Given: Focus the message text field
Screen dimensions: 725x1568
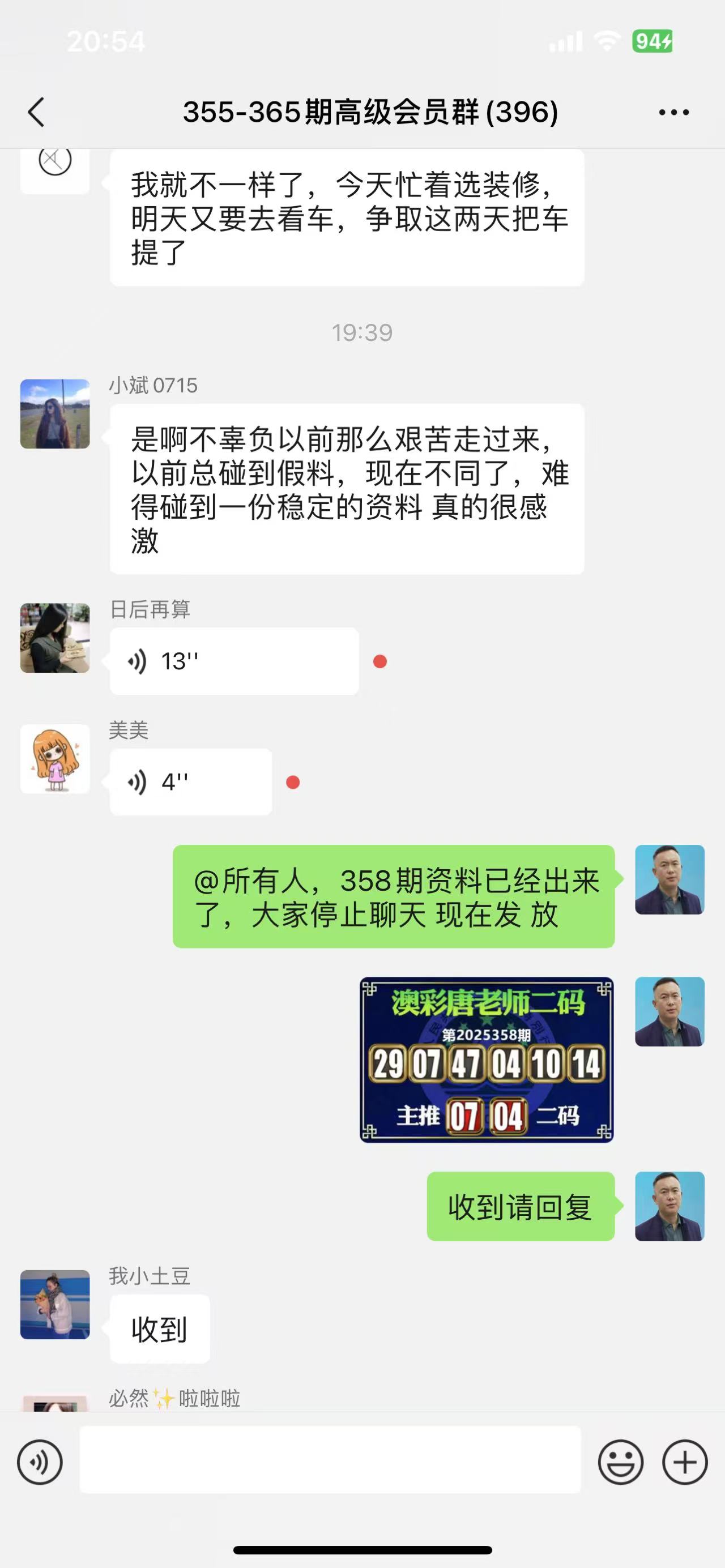Looking at the screenshot, I should pos(330,1460).
